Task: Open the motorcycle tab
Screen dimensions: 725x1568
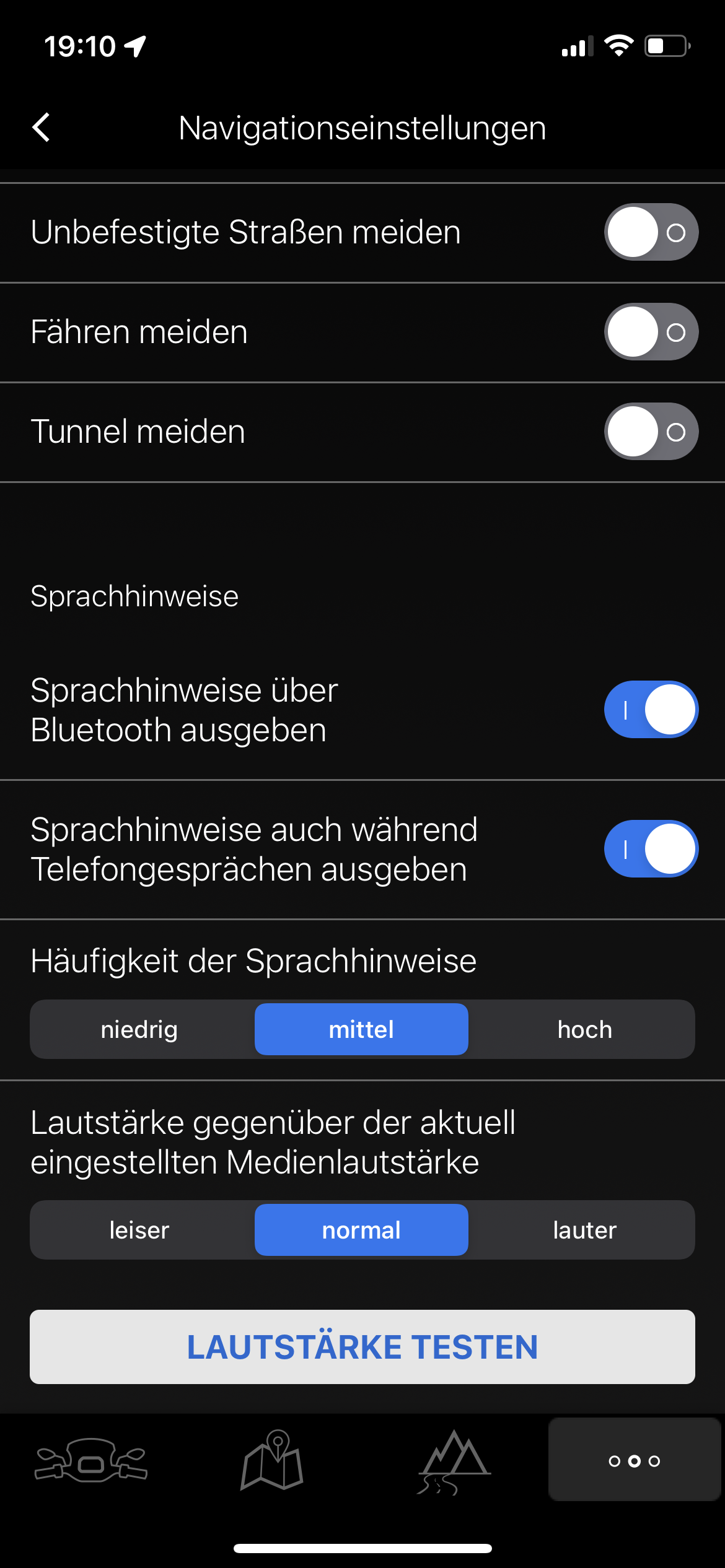Action: pos(91,1460)
